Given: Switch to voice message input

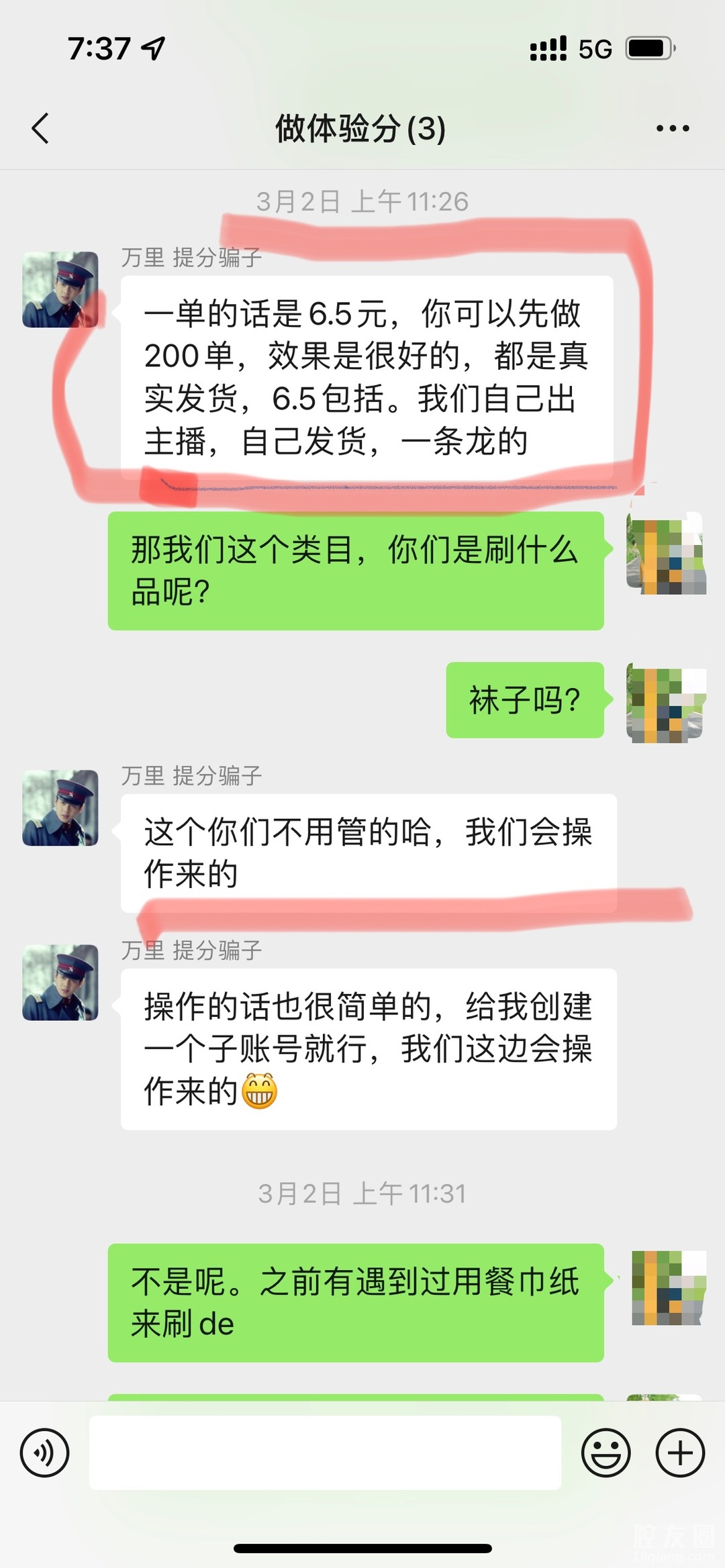Looking at the screenshot, I should coord(45,1453).
